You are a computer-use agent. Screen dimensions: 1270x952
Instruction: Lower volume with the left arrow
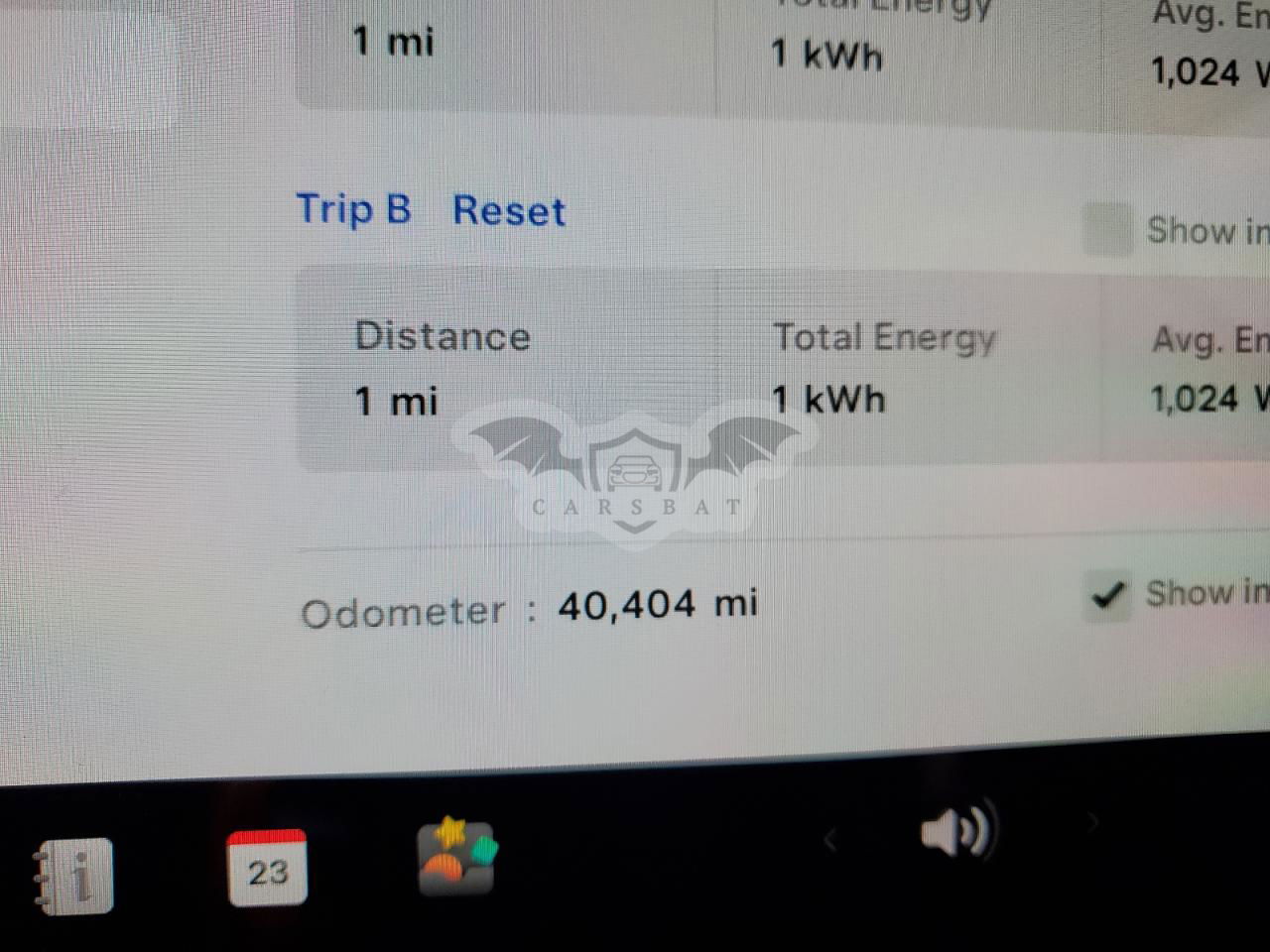click(x=830, y=841)
